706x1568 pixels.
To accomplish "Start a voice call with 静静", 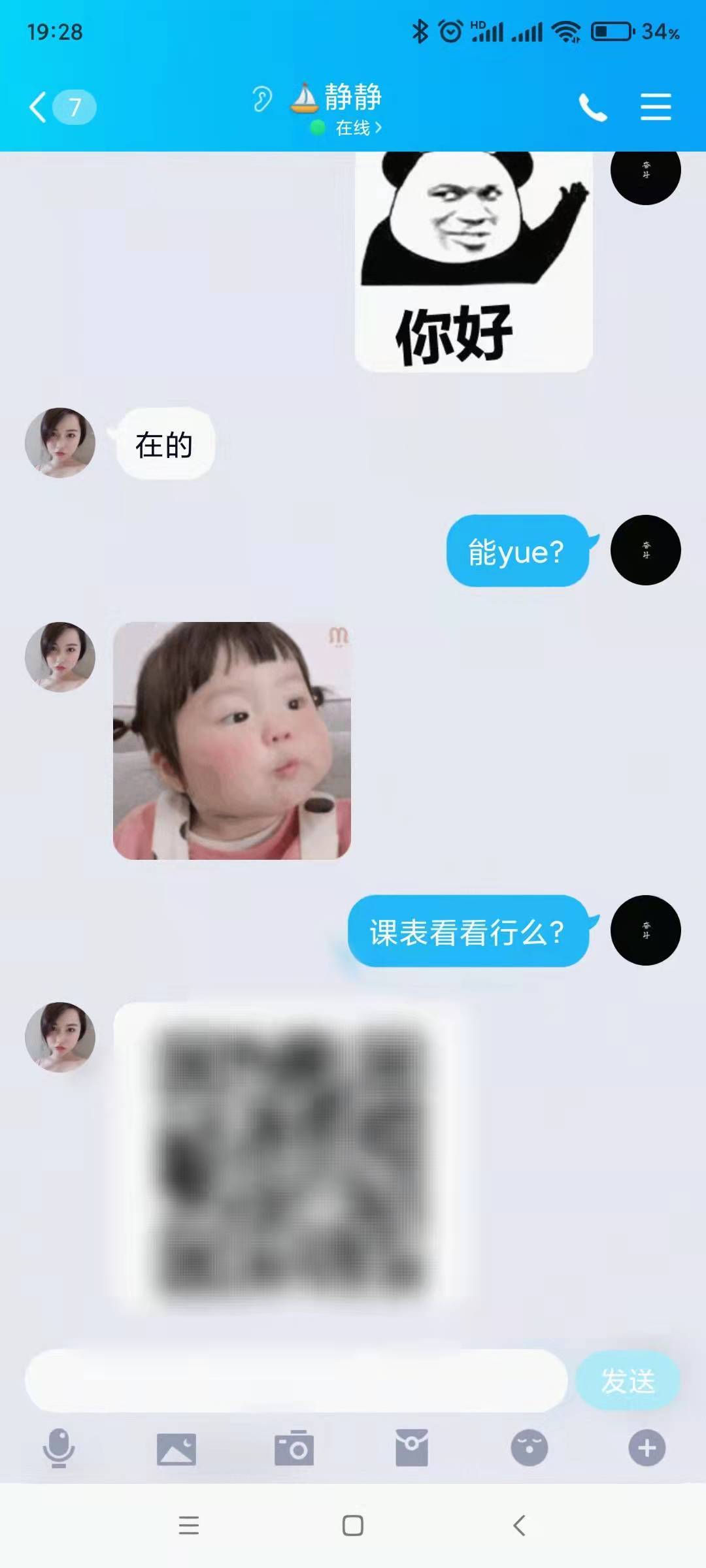I will (x=593, y=107).
